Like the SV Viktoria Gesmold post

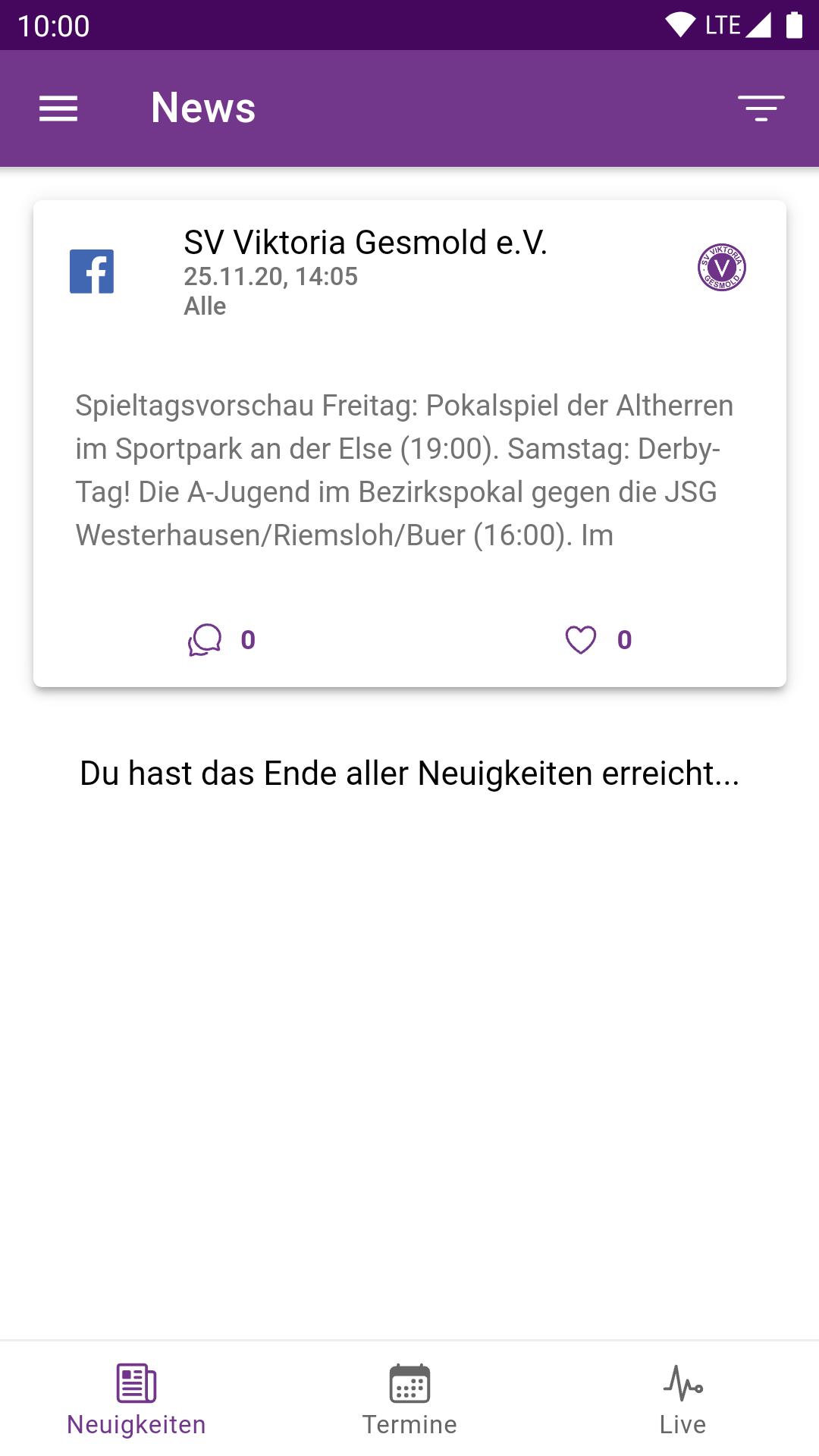[x=581, y=640]
